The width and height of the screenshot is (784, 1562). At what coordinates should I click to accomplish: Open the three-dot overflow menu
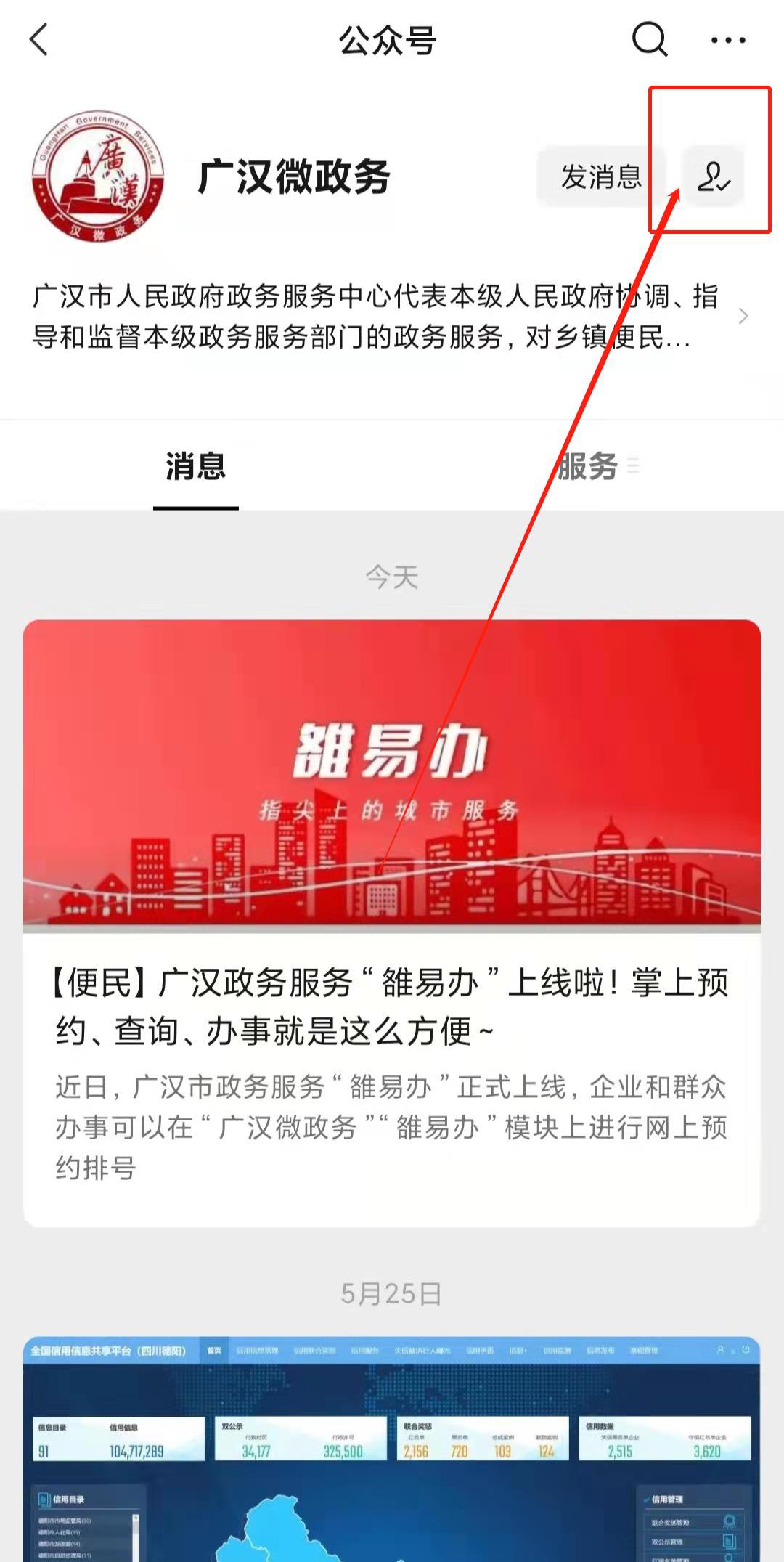tap(727, 41)
